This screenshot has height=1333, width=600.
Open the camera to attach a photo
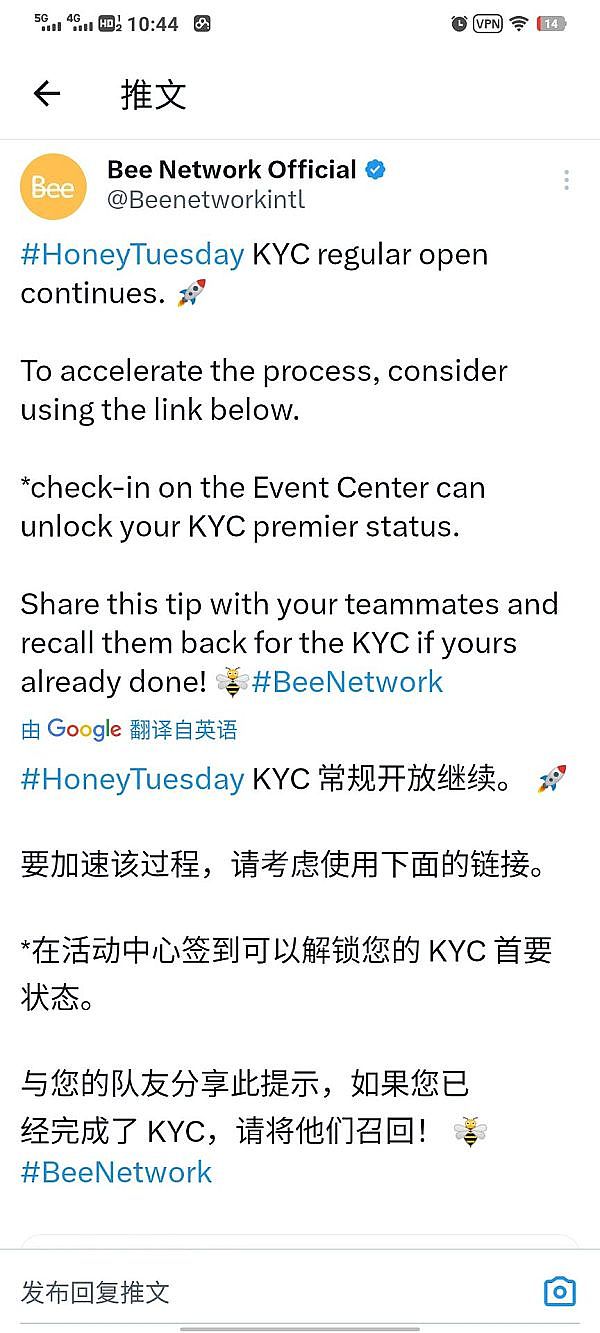[x=559, y=1291]
